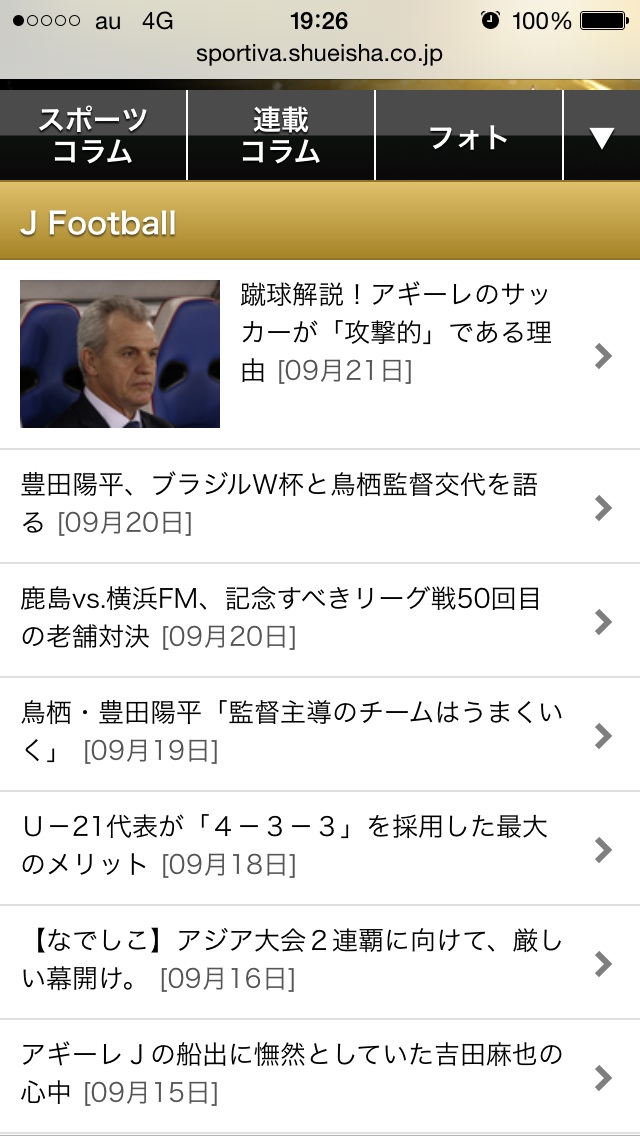Switch to the 連載コラム tab

(281, 135)
